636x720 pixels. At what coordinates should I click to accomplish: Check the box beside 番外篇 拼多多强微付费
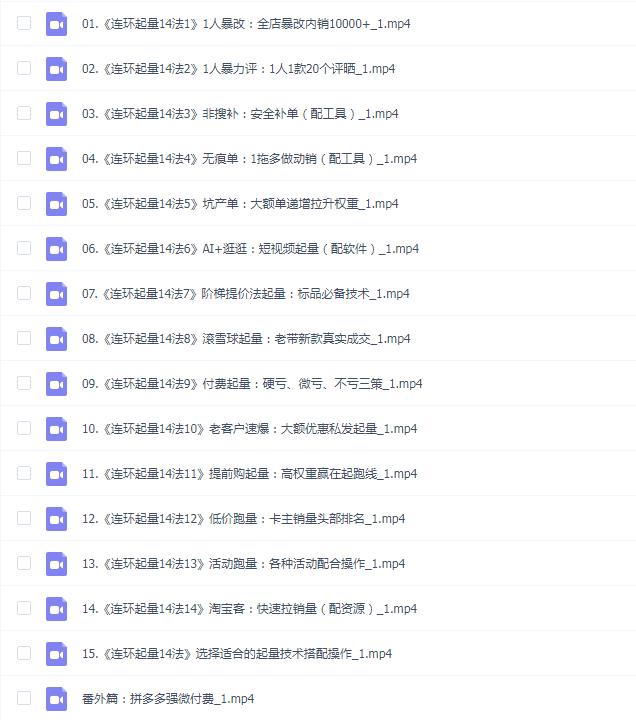(24, 698)
